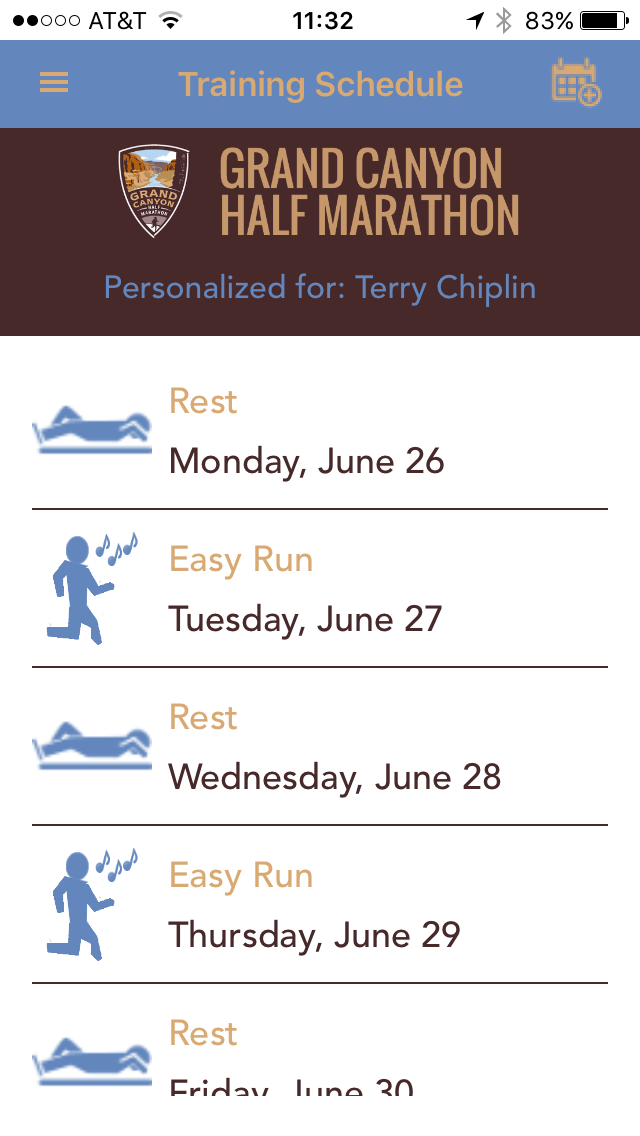Open Easy Run for Thursday, June 29
This screenshot has height=1136, width=640.
coord(320,906)
